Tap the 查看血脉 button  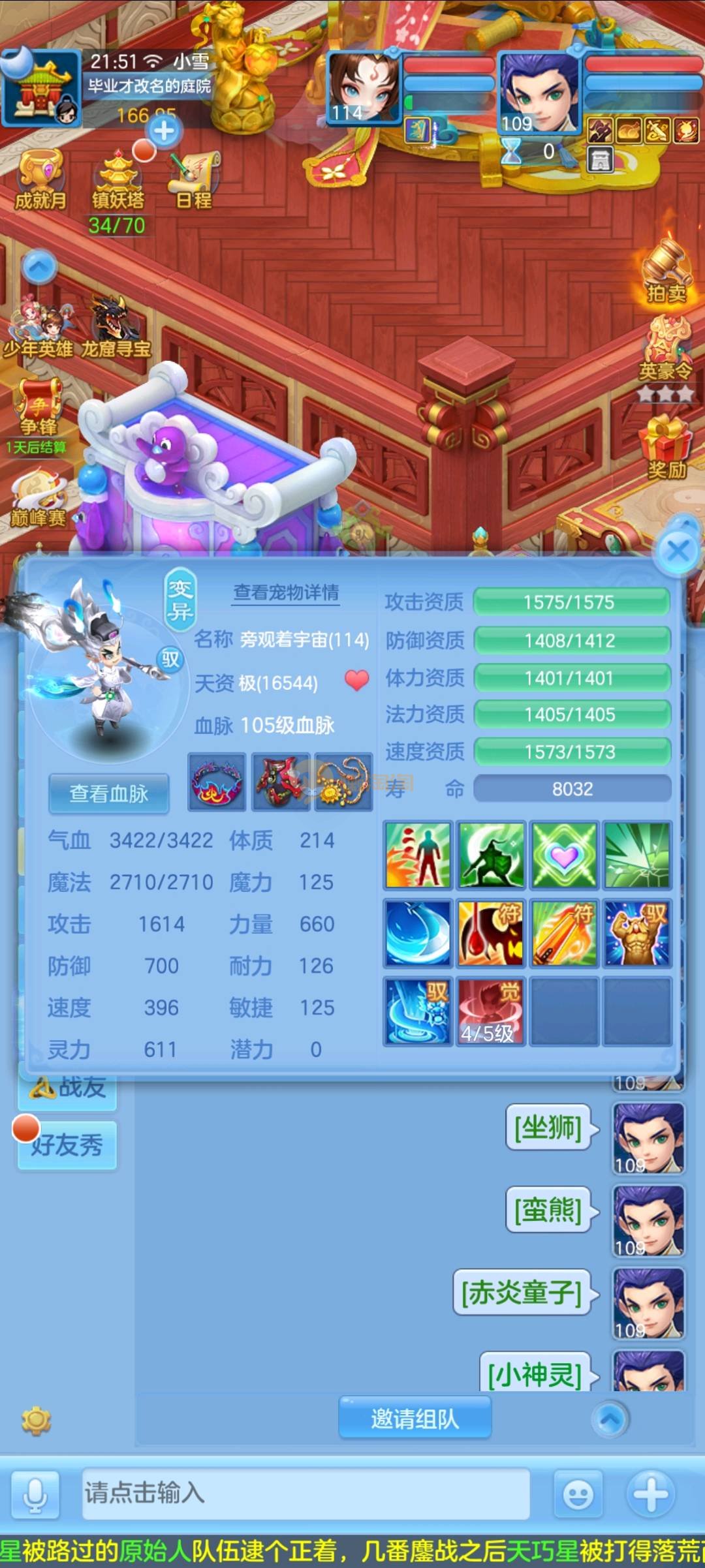[x=109, y=793]
